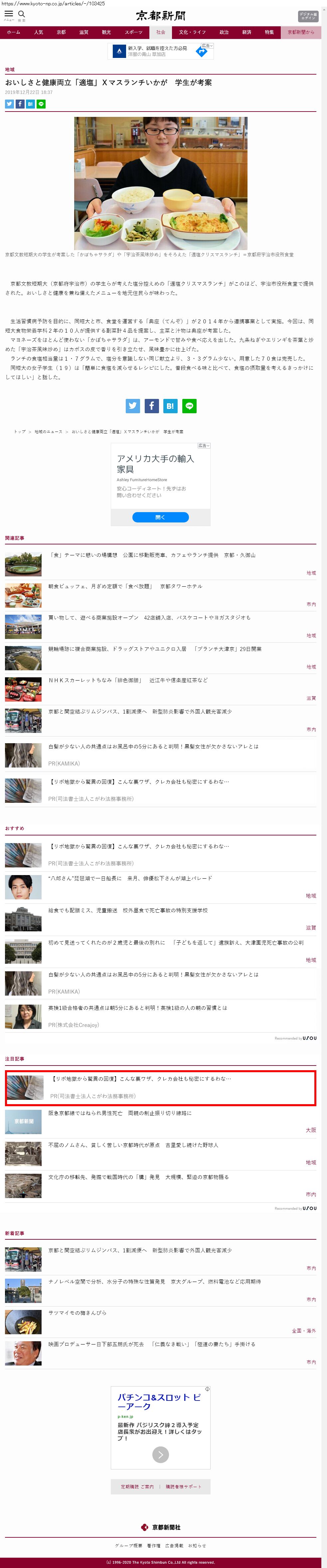The image size is (327, 1568).
Task: Switch to the スポーツ tab
Action: point(133,32)
